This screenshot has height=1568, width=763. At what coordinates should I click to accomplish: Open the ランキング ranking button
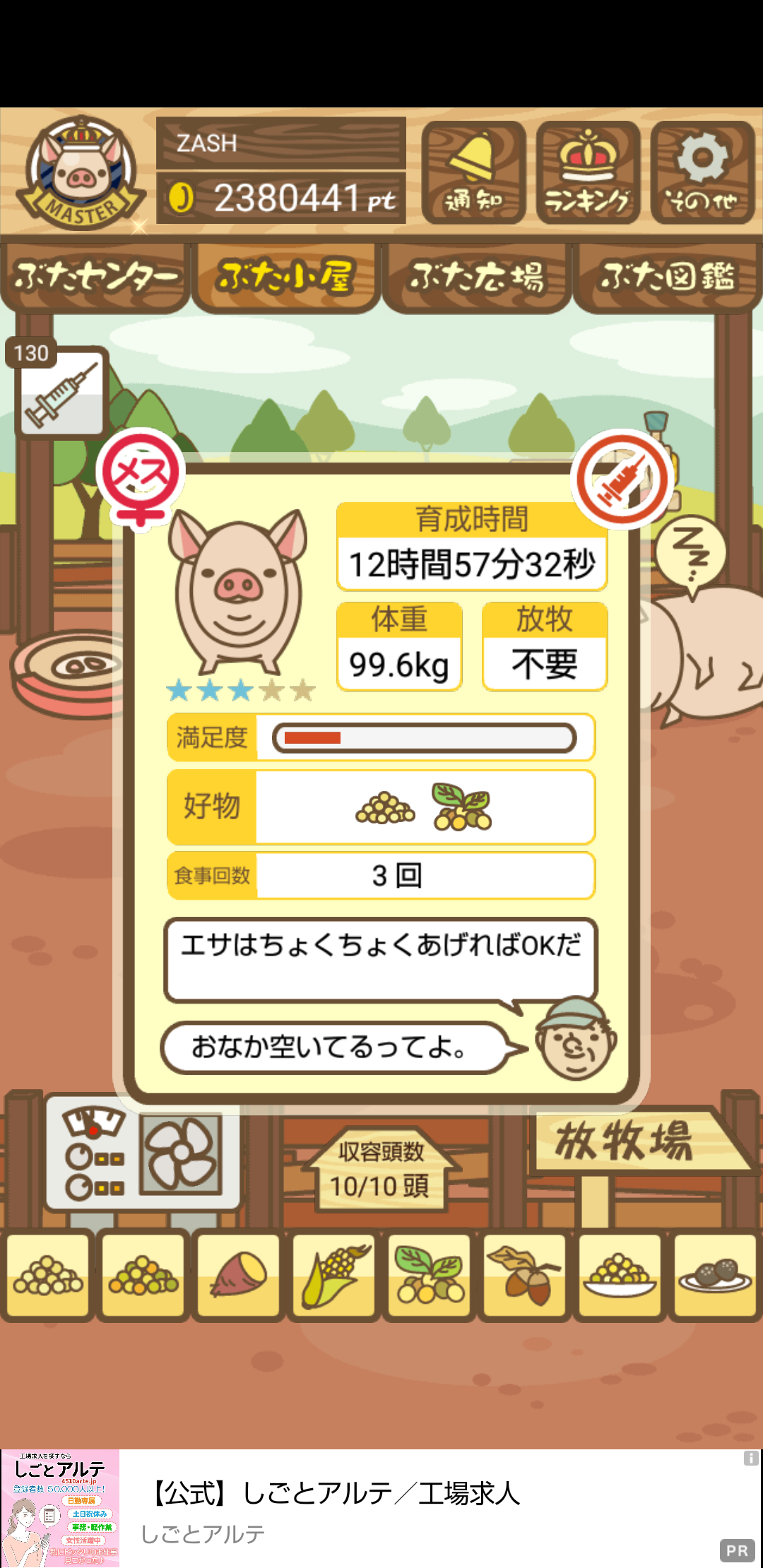click(588, 172)
